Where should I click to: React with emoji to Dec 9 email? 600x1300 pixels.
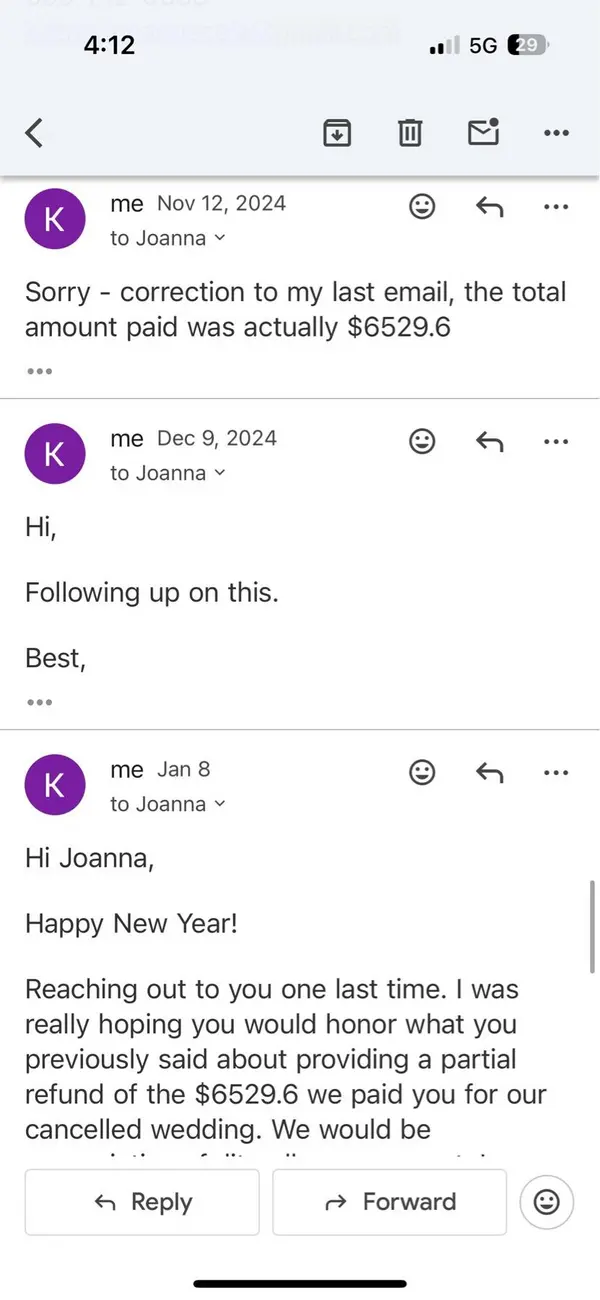(423, 441)
